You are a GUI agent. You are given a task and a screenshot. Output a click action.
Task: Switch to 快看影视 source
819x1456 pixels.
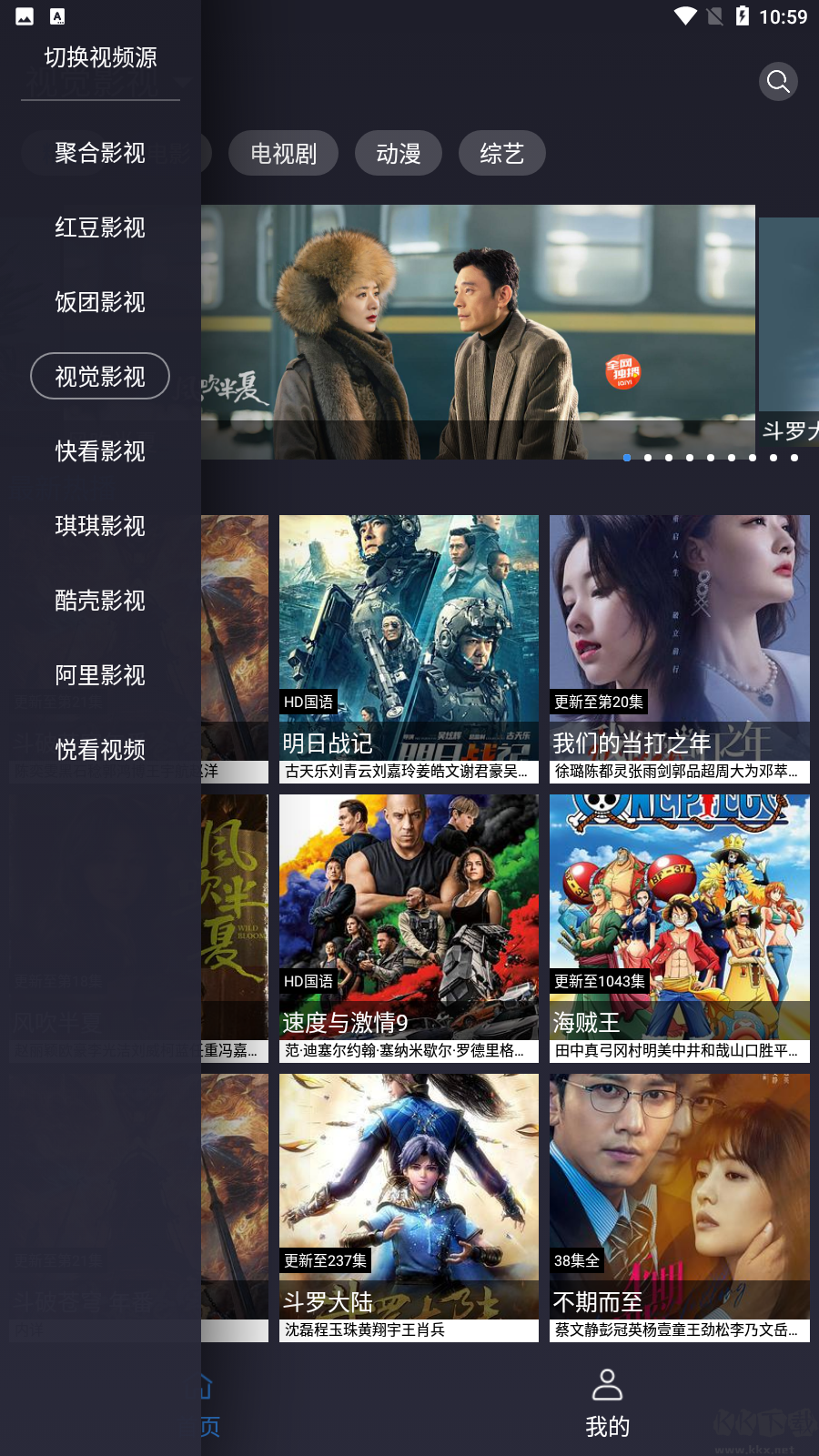coord(100,451)
